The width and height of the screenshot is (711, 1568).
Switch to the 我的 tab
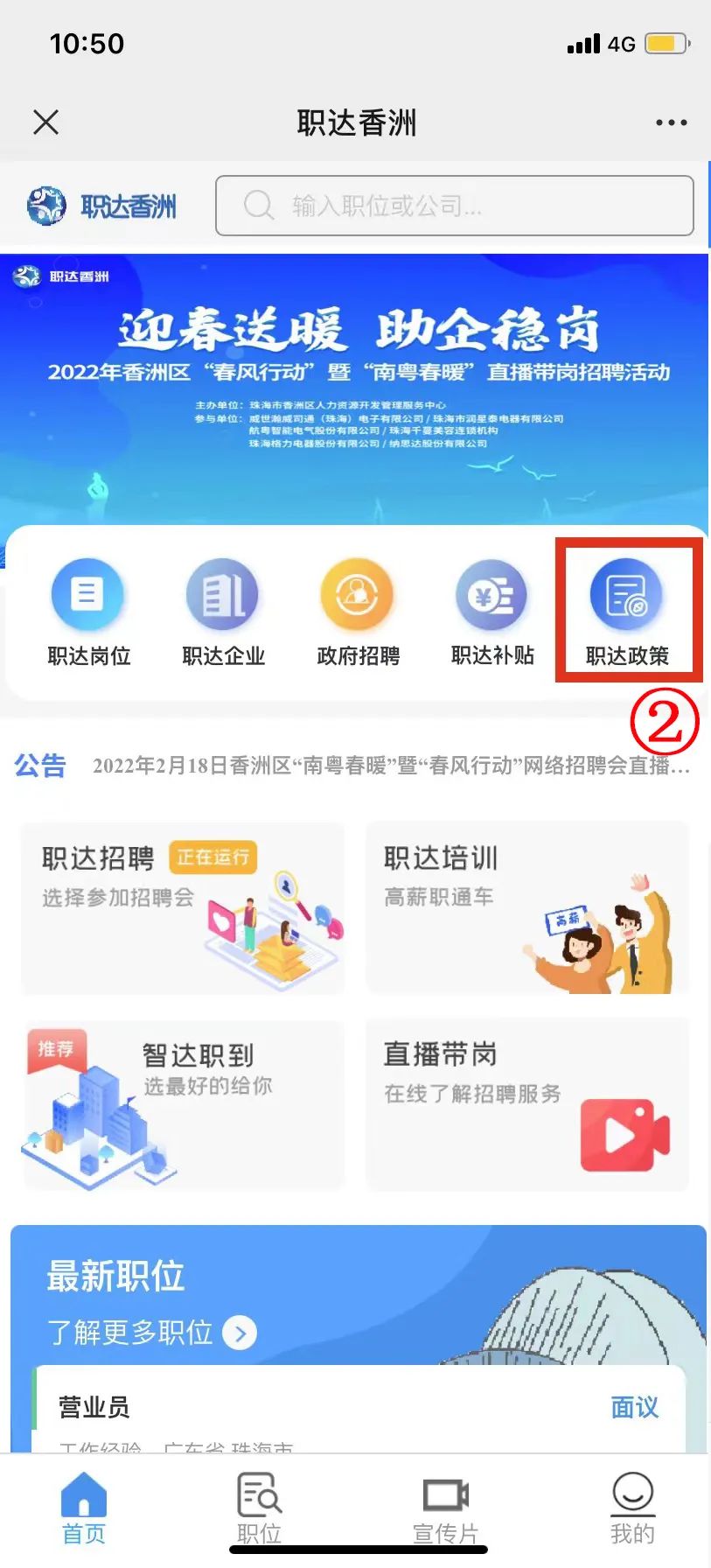point(631,1508)
